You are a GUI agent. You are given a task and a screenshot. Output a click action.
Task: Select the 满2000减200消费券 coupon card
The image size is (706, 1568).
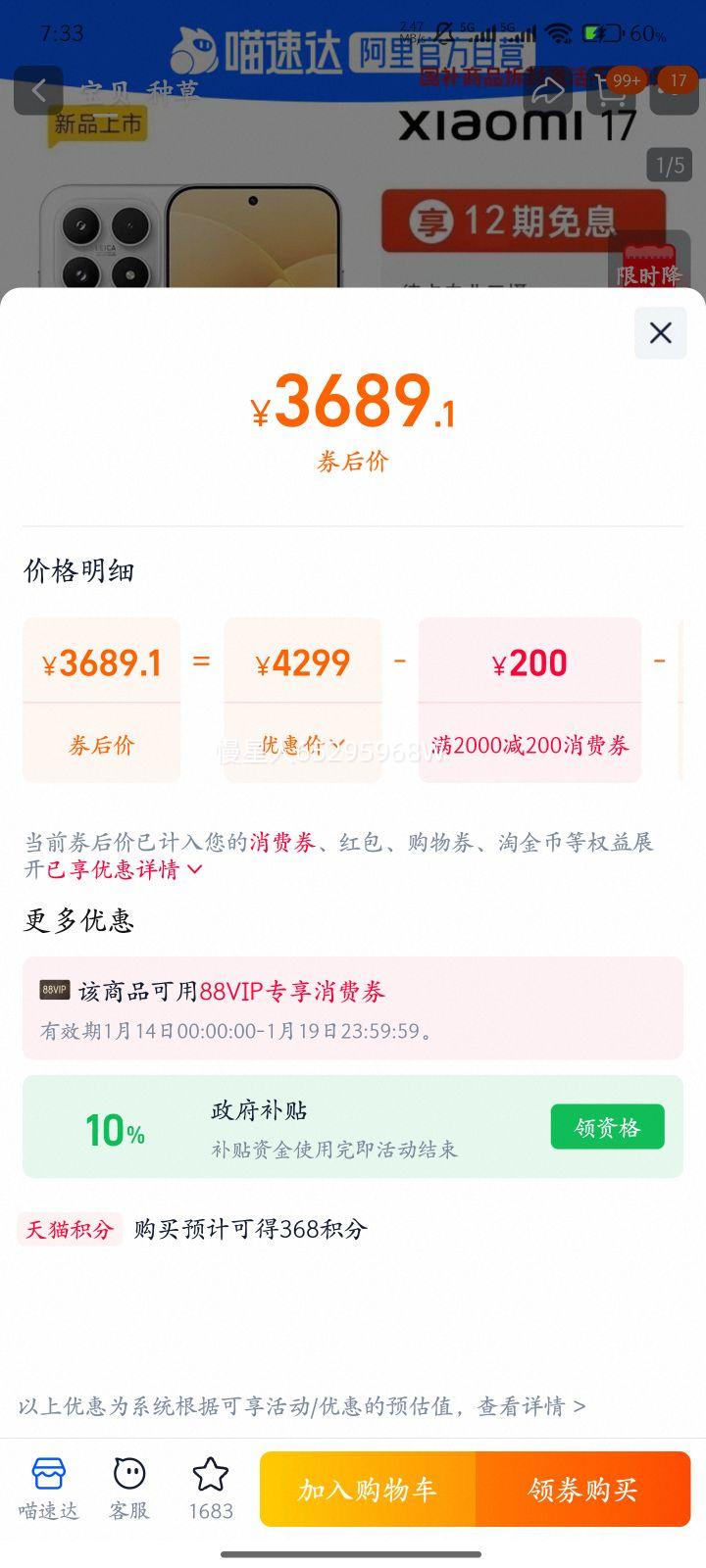pyautogui.click(x=529, y=700)
